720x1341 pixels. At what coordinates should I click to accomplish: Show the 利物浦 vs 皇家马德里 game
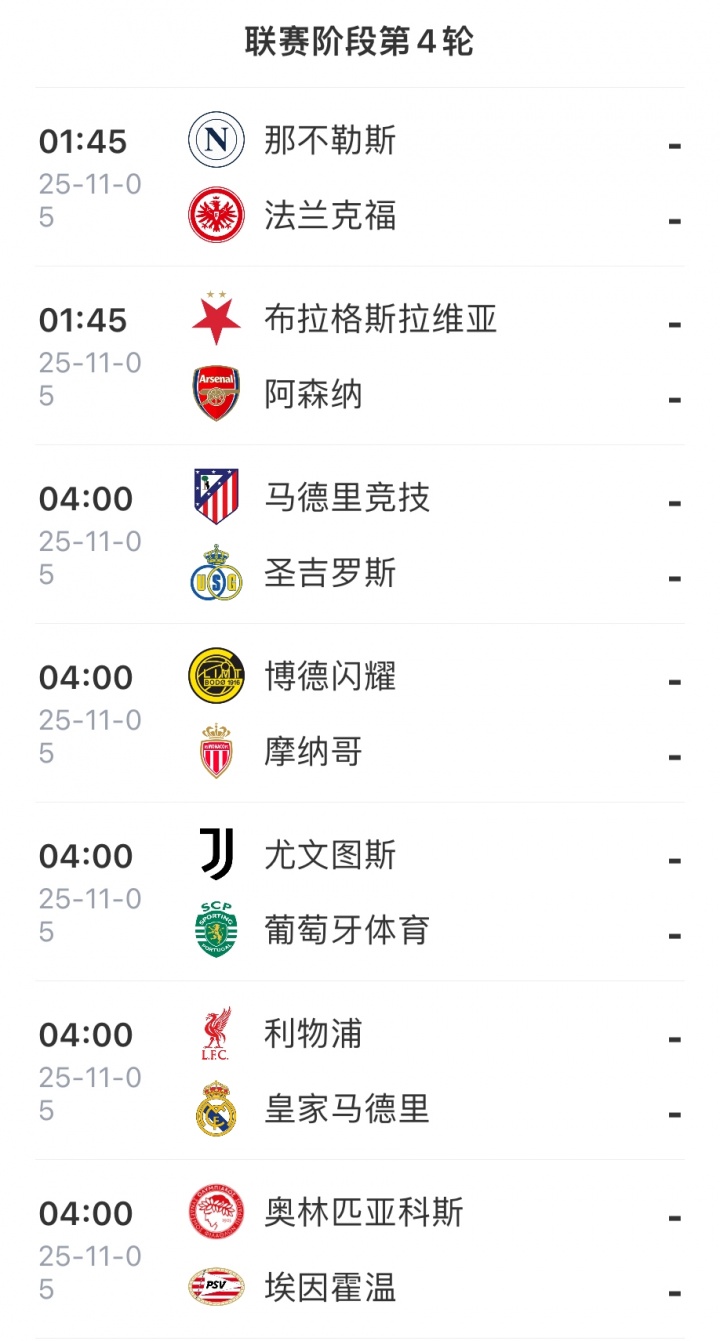(360, 1071)
